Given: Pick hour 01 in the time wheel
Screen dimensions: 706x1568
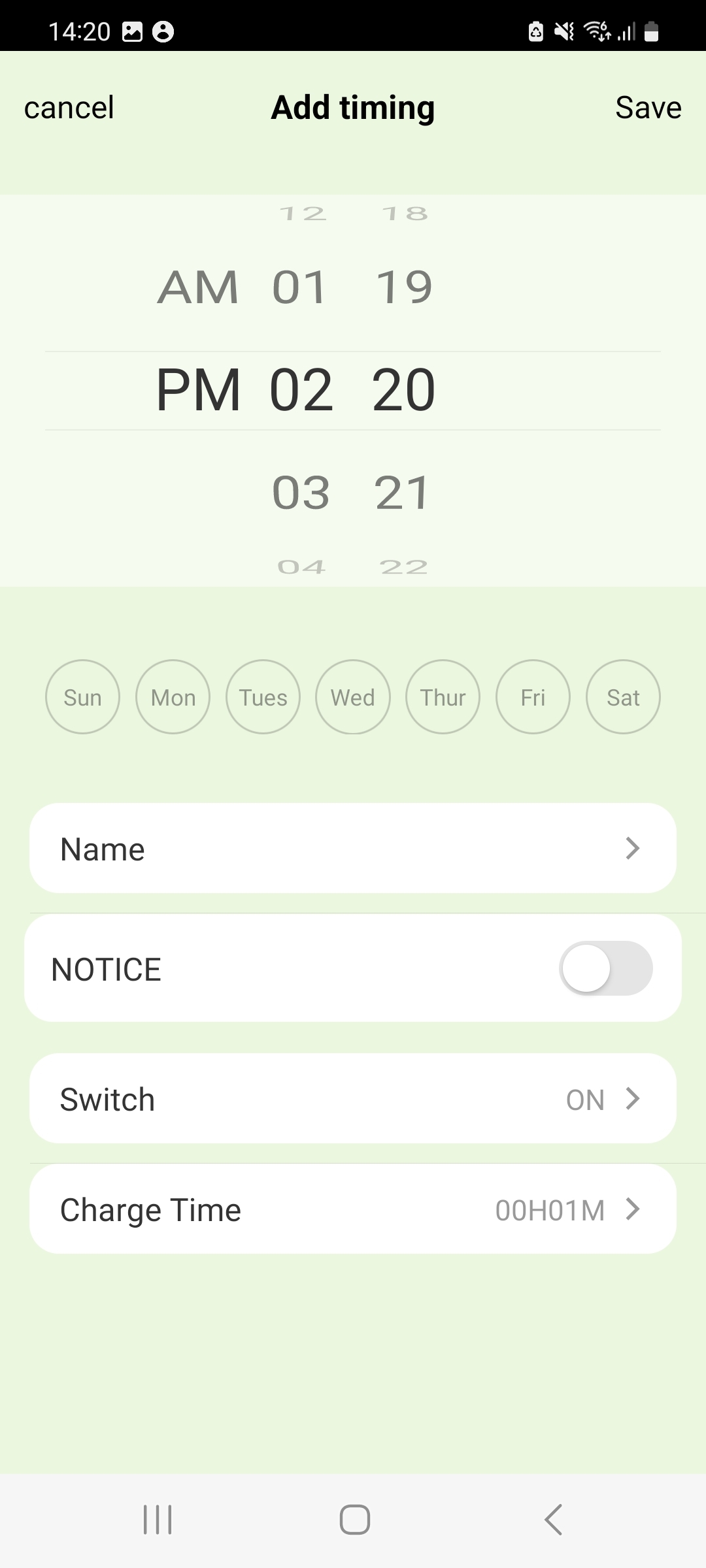Looking at the screenshot, I should coord(299,287).
